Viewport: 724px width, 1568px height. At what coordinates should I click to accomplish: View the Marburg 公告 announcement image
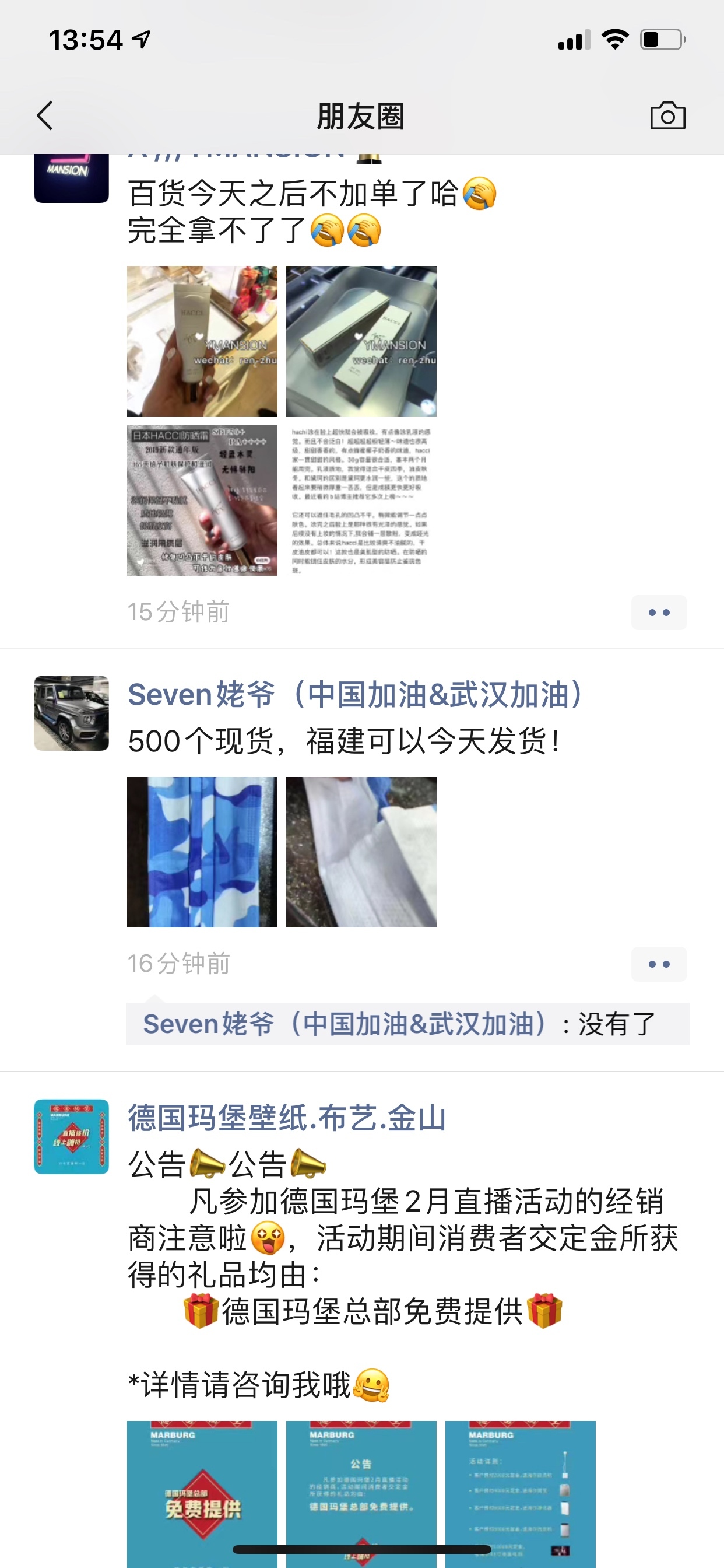click(361, 1485)
